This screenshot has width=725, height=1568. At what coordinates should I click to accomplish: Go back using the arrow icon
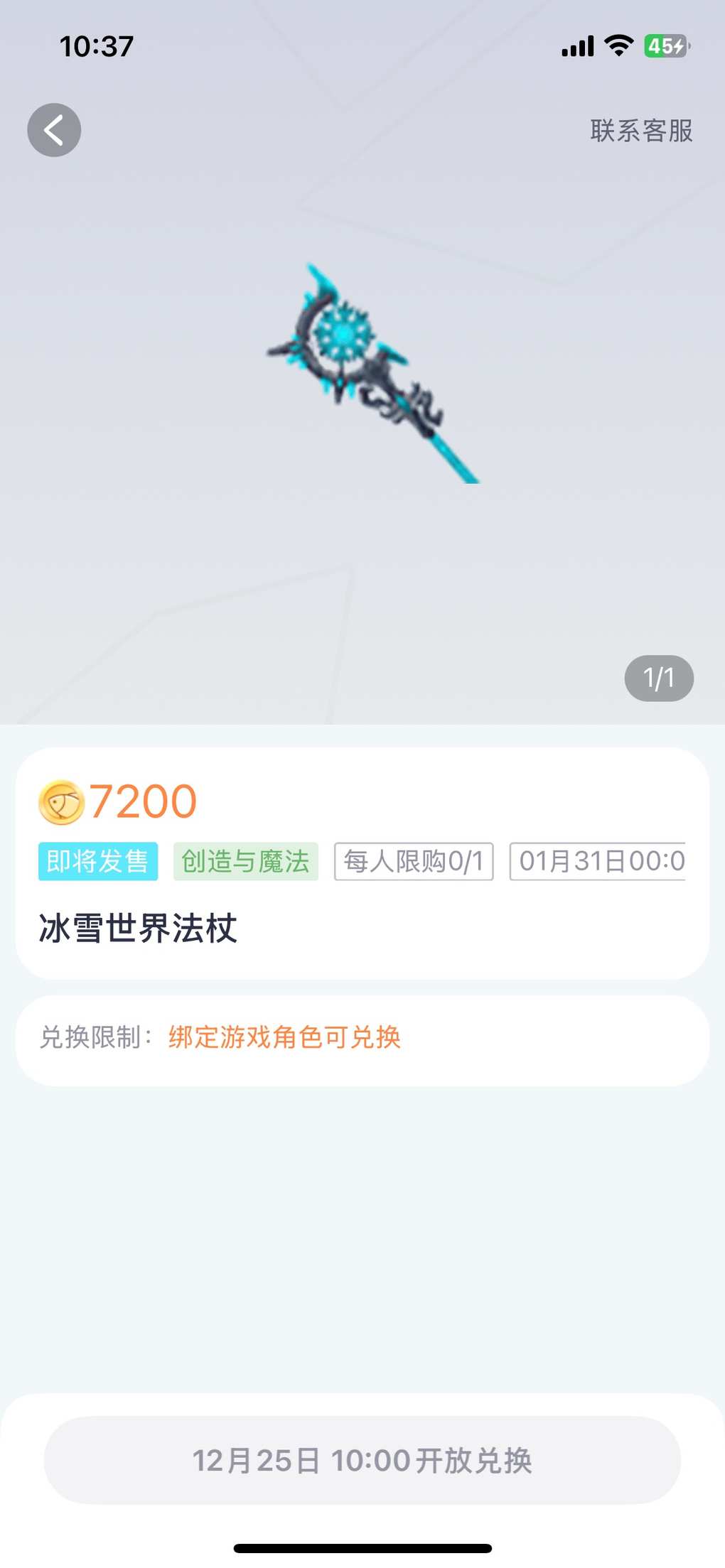[x=54, y=130]
